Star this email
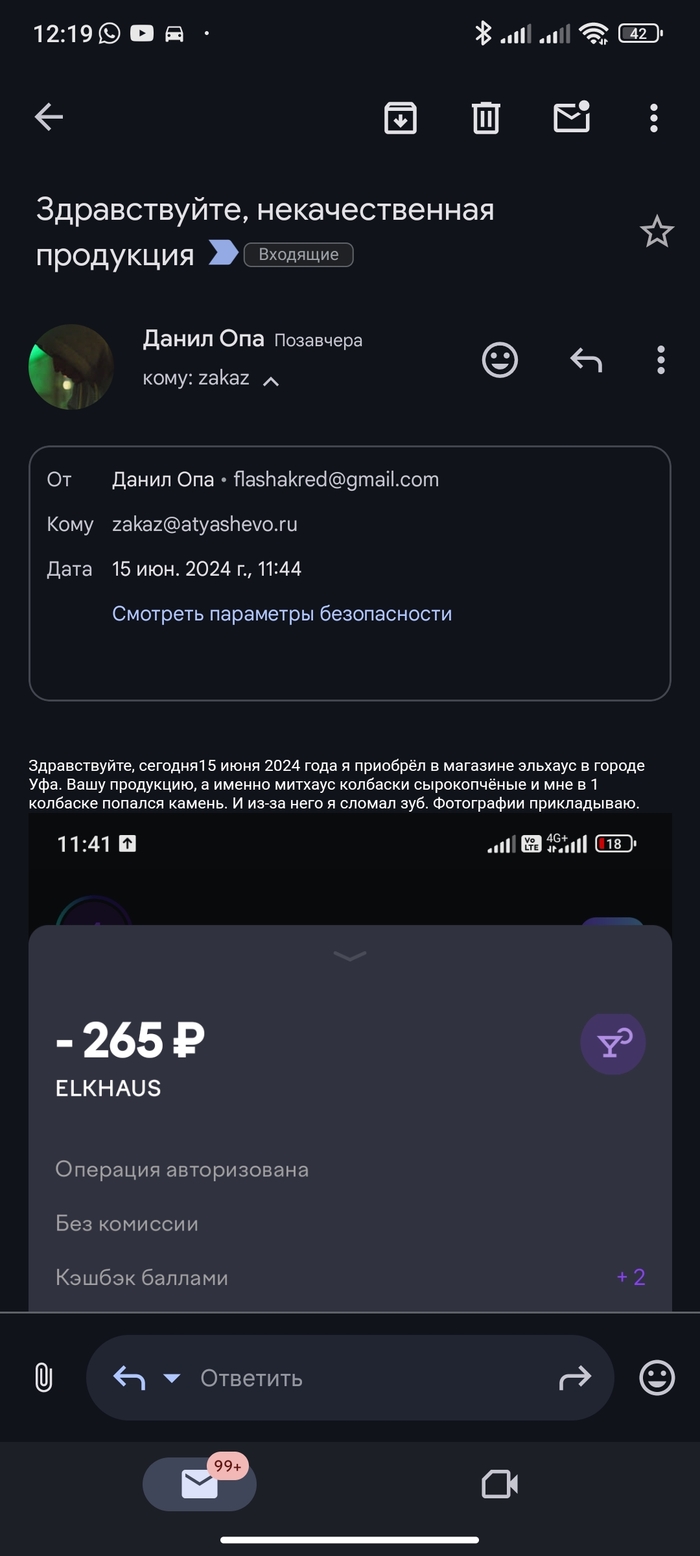Screen dimensions: 700x1556 (656, 232)
